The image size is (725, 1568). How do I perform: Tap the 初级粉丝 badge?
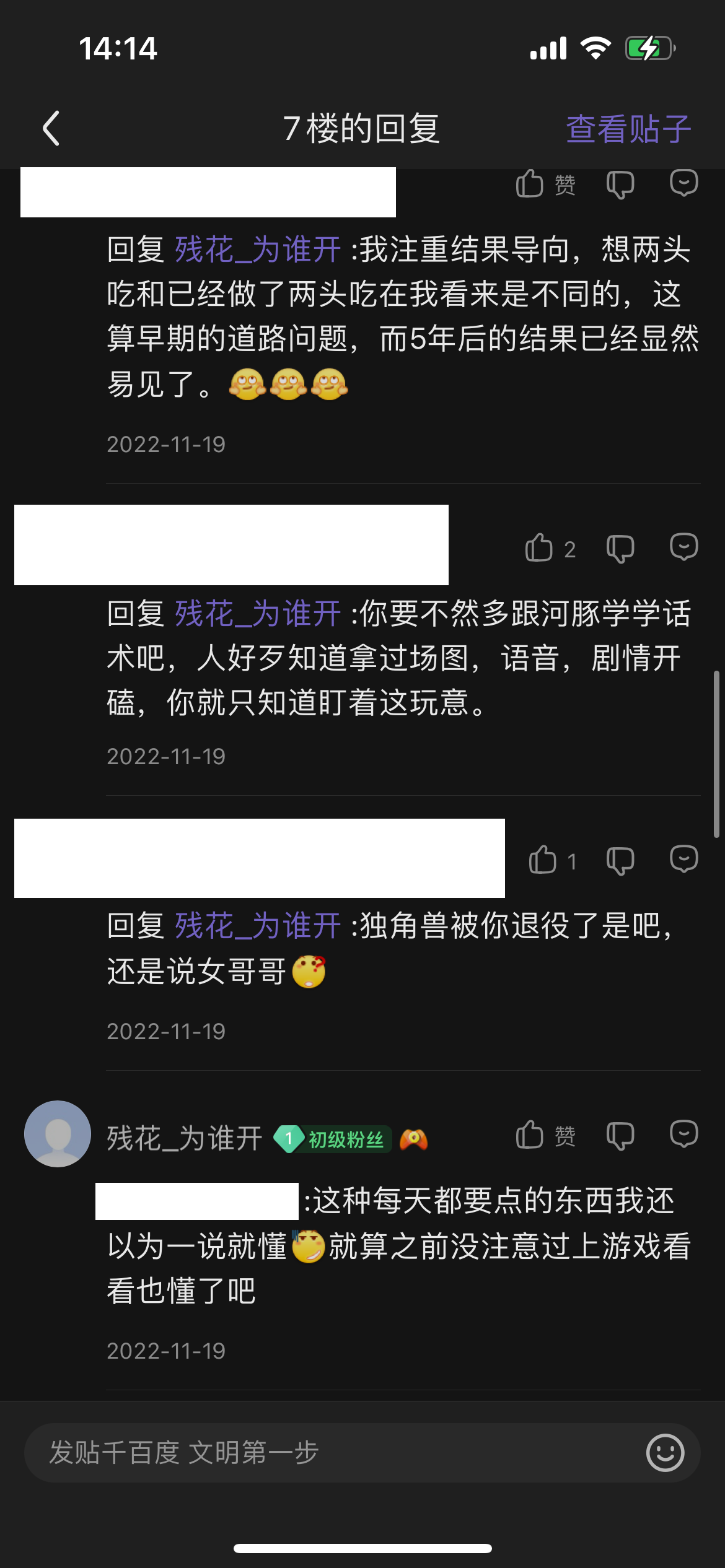(333, 1139)
